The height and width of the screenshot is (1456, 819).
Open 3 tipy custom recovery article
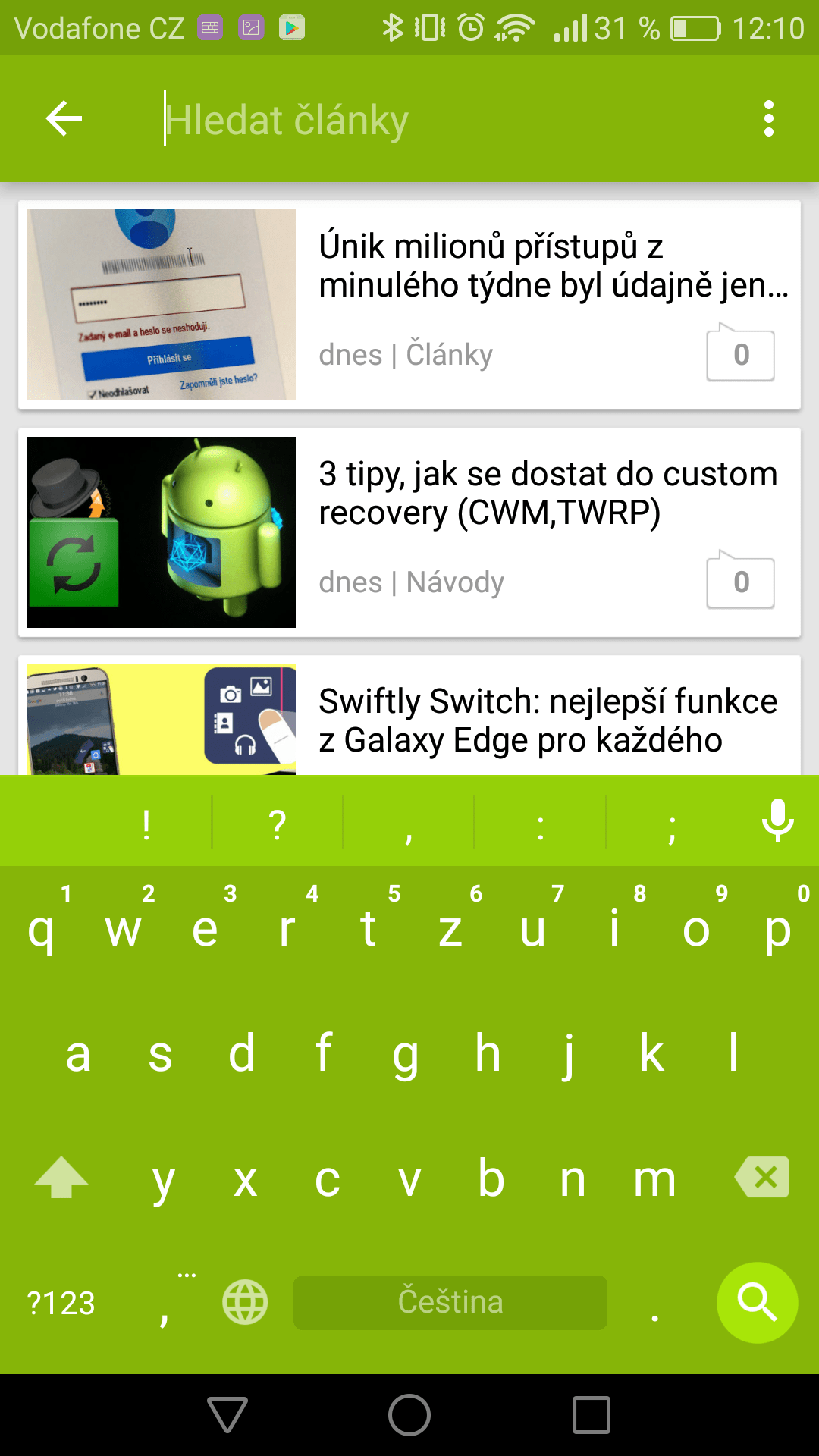coord(409,532)
